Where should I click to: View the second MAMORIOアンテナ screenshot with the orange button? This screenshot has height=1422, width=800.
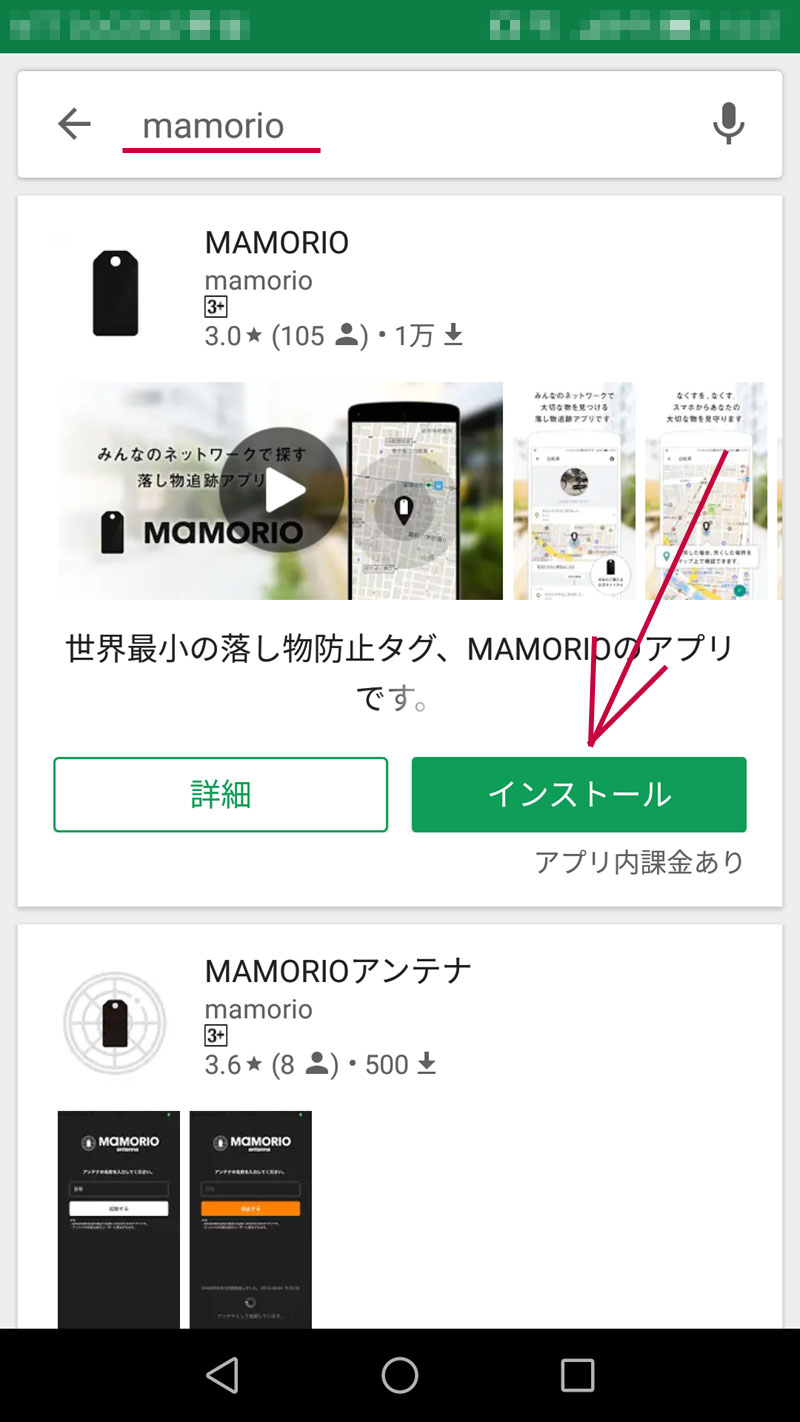coord(251,1220)
